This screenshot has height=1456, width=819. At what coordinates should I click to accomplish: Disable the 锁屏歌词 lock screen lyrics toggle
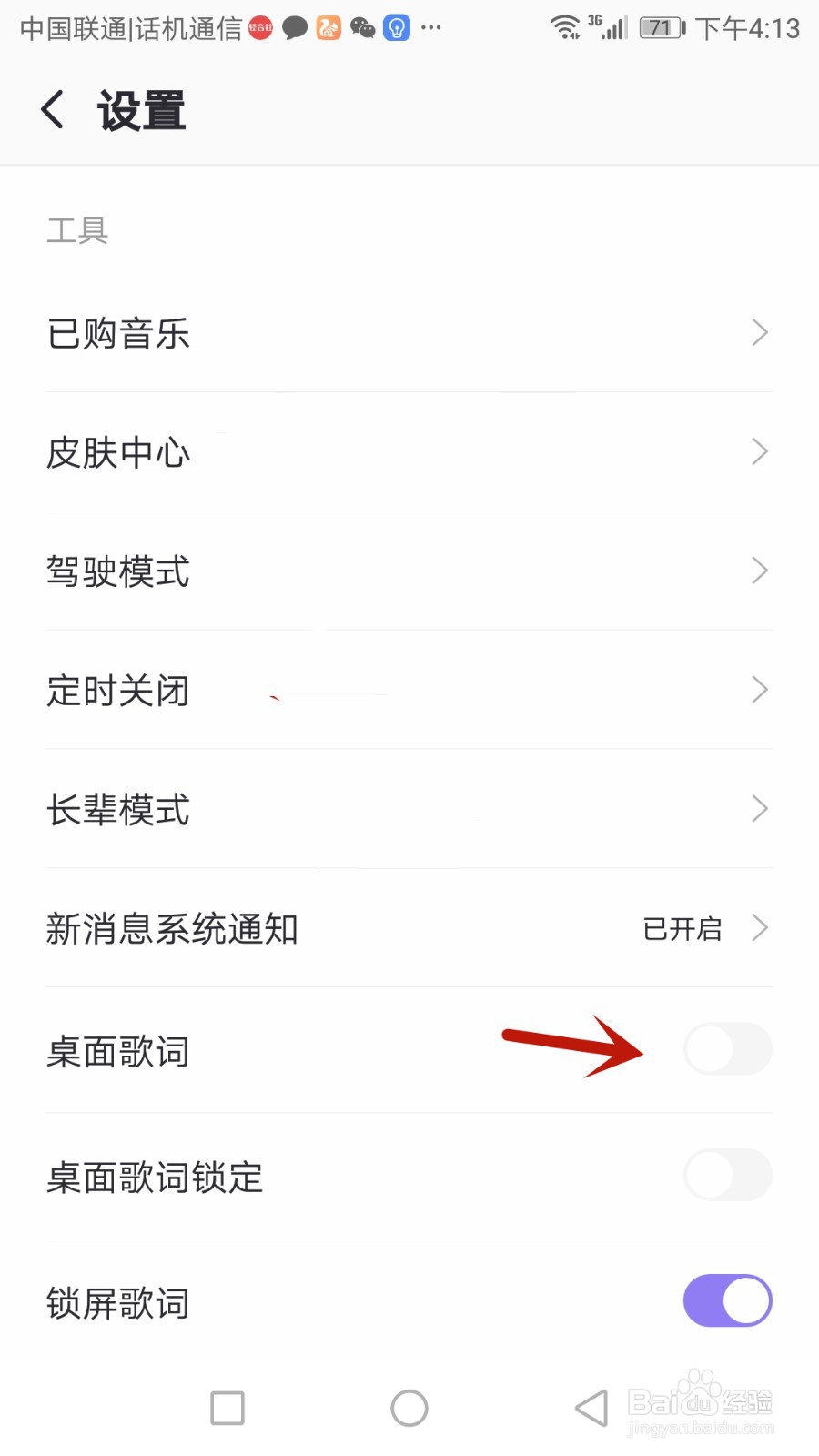(x=727, y=1300)
